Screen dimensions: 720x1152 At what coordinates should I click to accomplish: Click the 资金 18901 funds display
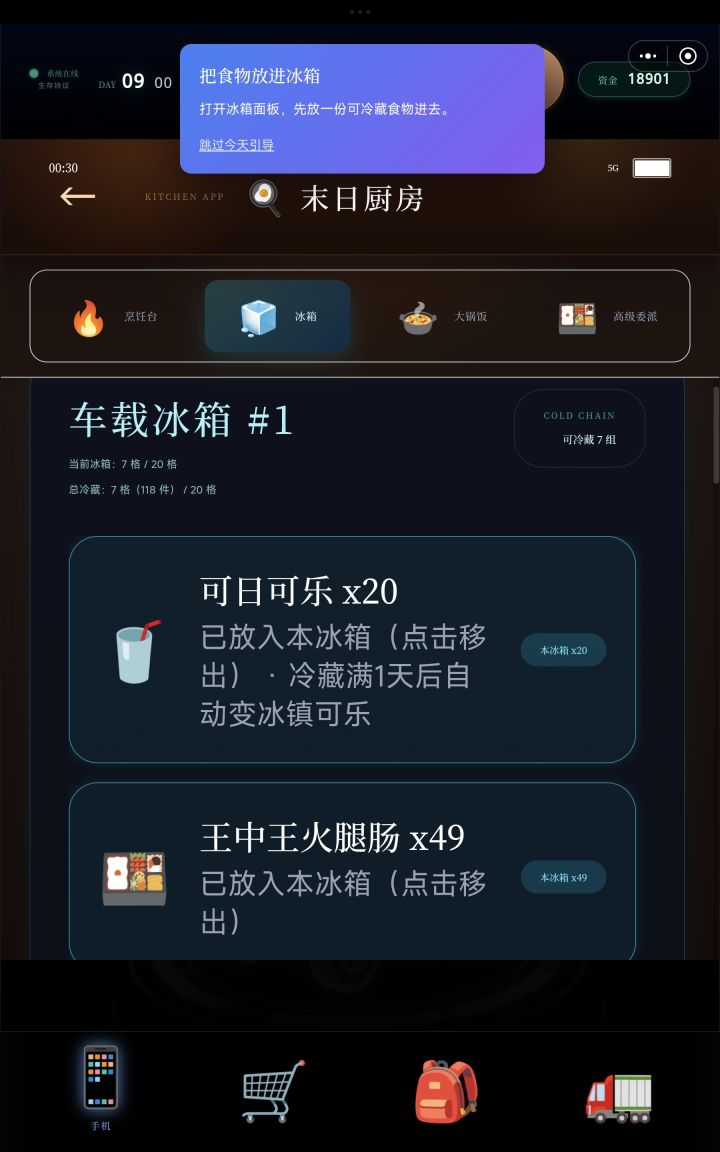point(634,80)
